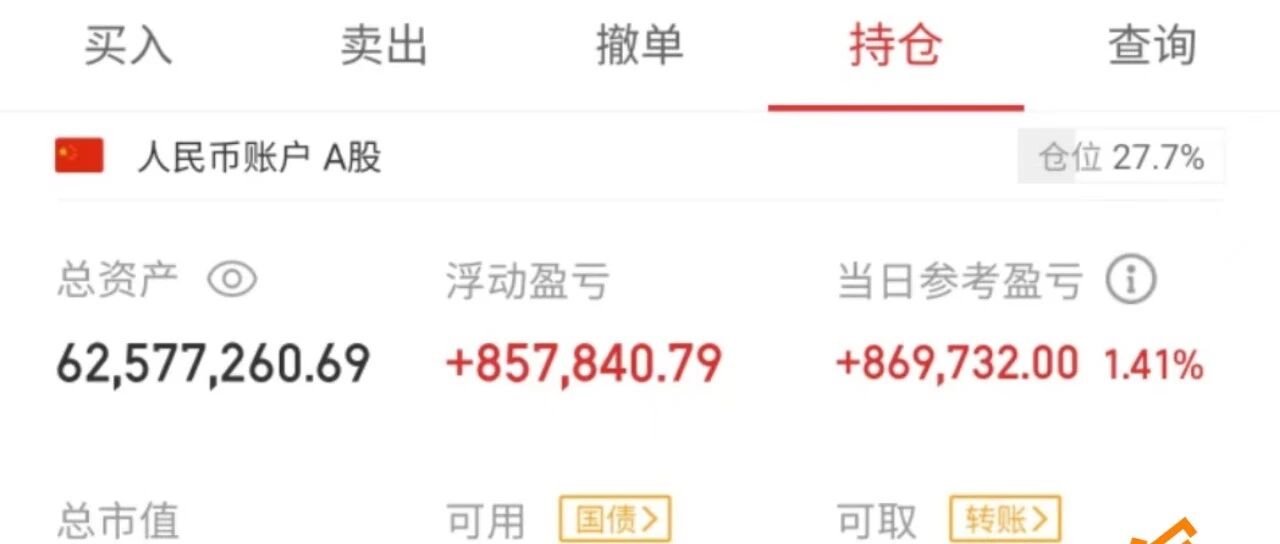Tap the 仓位 27.7% indicator

point(1121,157)
